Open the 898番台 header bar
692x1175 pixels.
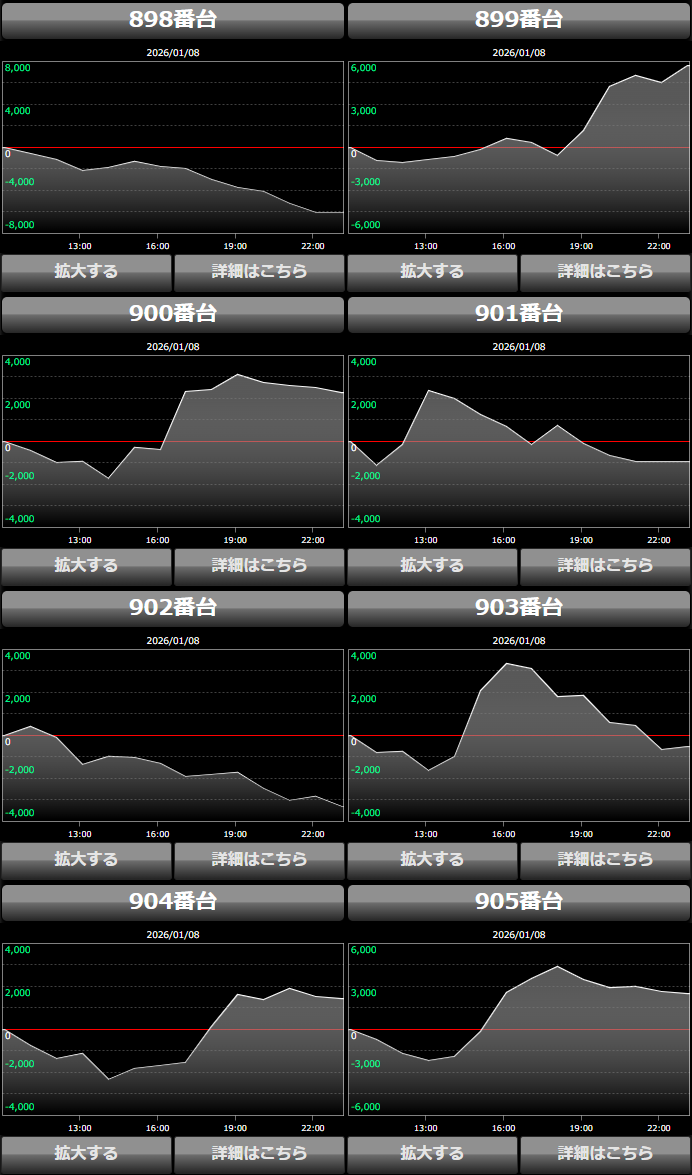click(173, 20)
